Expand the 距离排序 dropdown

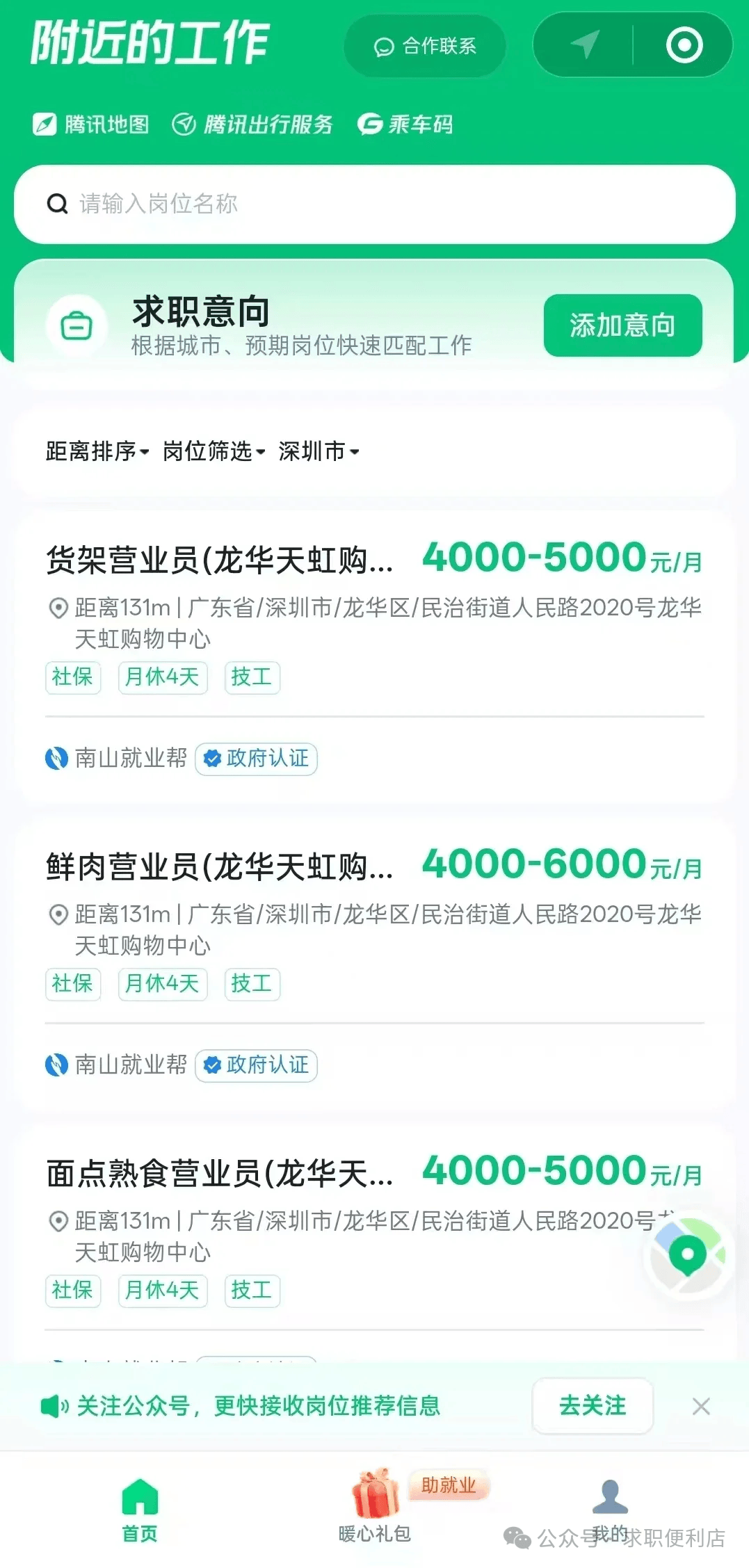pos(97,451)
